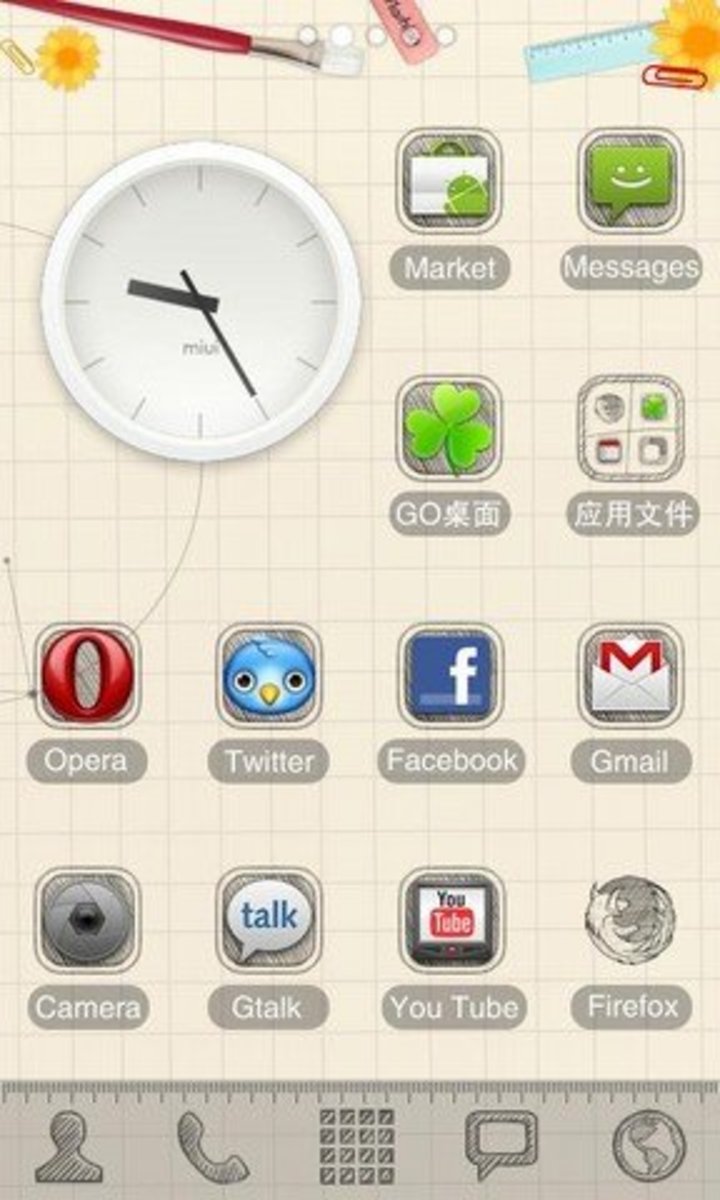The height and width of the screenshot is (1200, 720).
Task: Open the Facebook app
Action: pyautogui.click(x=449, y=676)
